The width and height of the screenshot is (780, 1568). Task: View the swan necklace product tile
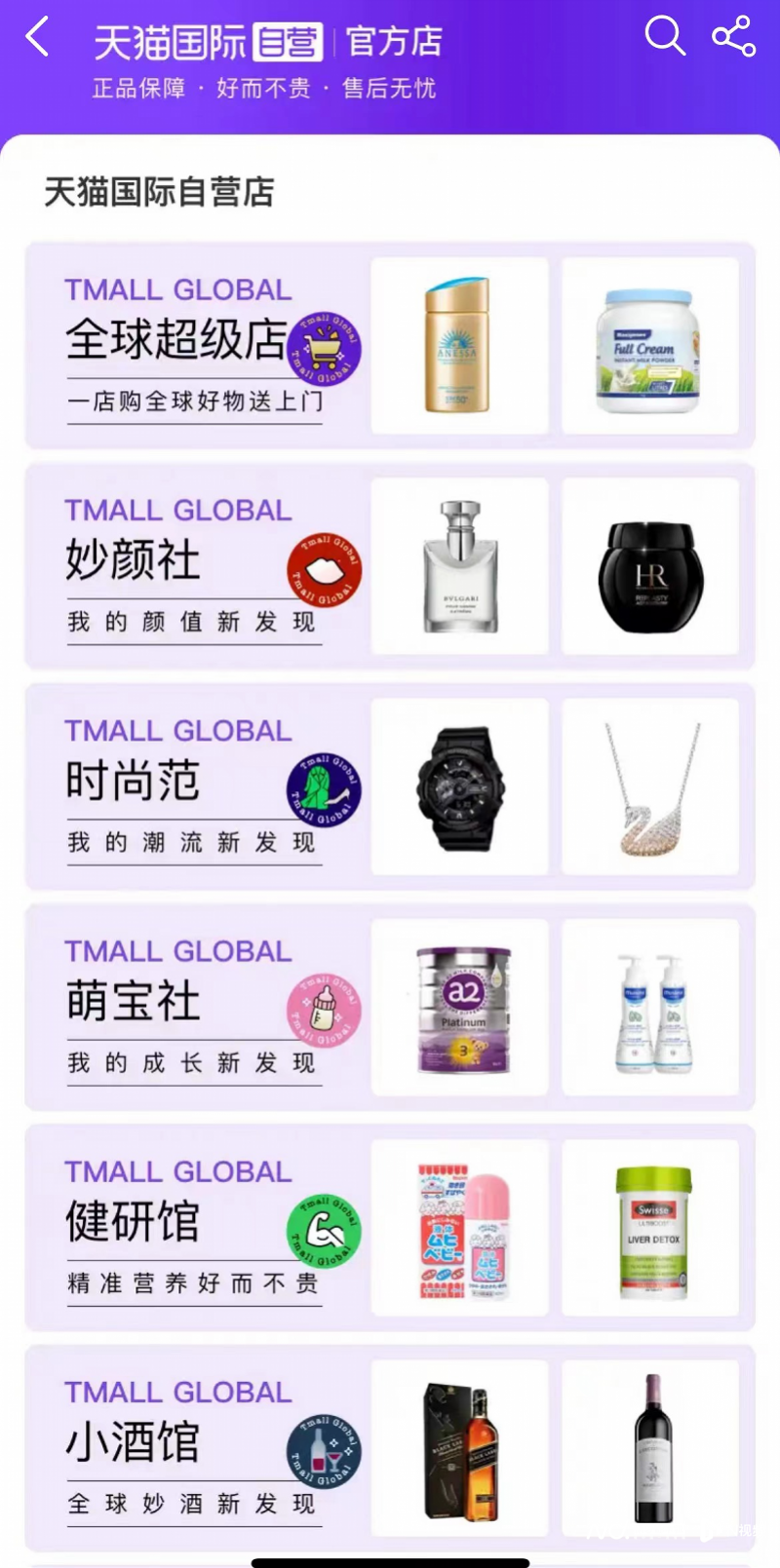click(x=650, y=786)
